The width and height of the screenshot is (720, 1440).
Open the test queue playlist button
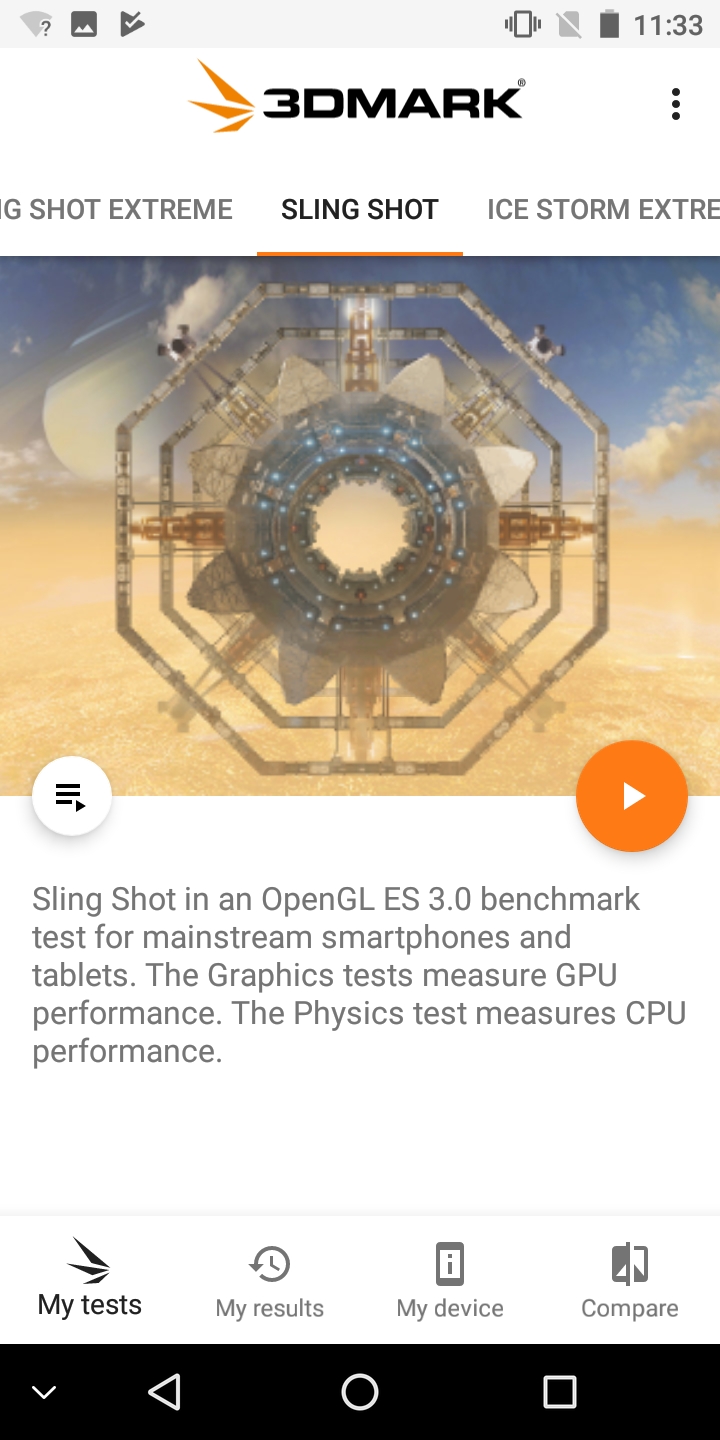point(71,796)
